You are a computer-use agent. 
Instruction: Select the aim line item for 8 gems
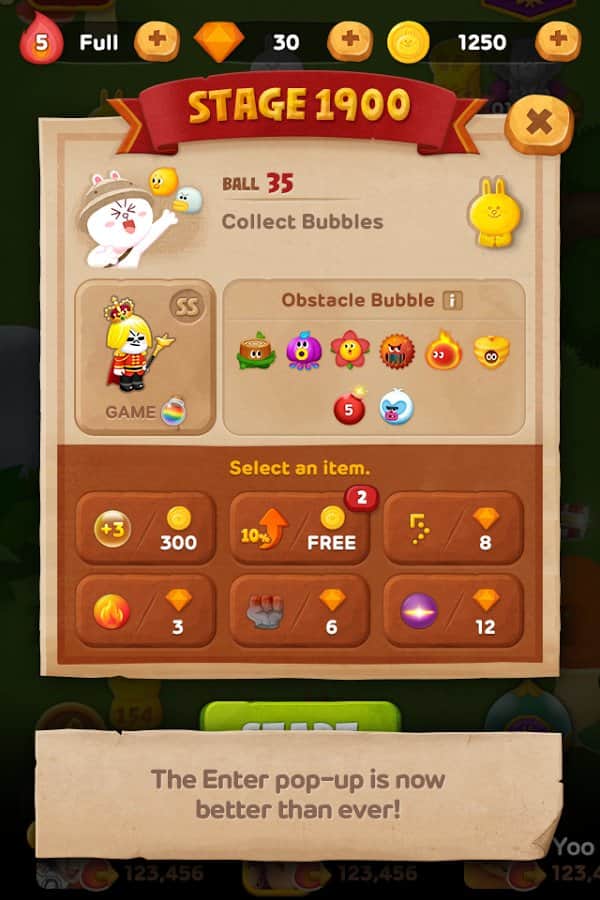click(453, 528)
